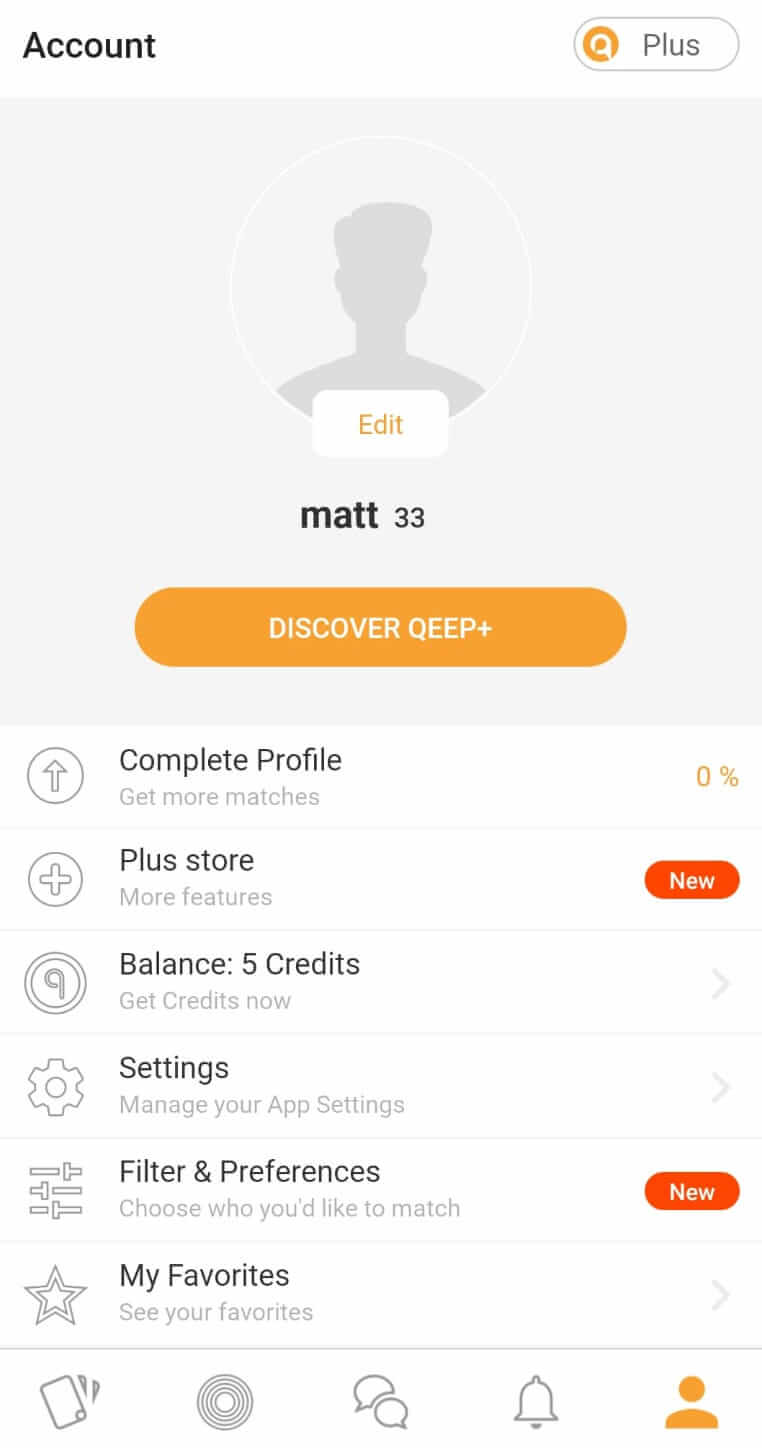Open the Plus store

pos(381,880)
